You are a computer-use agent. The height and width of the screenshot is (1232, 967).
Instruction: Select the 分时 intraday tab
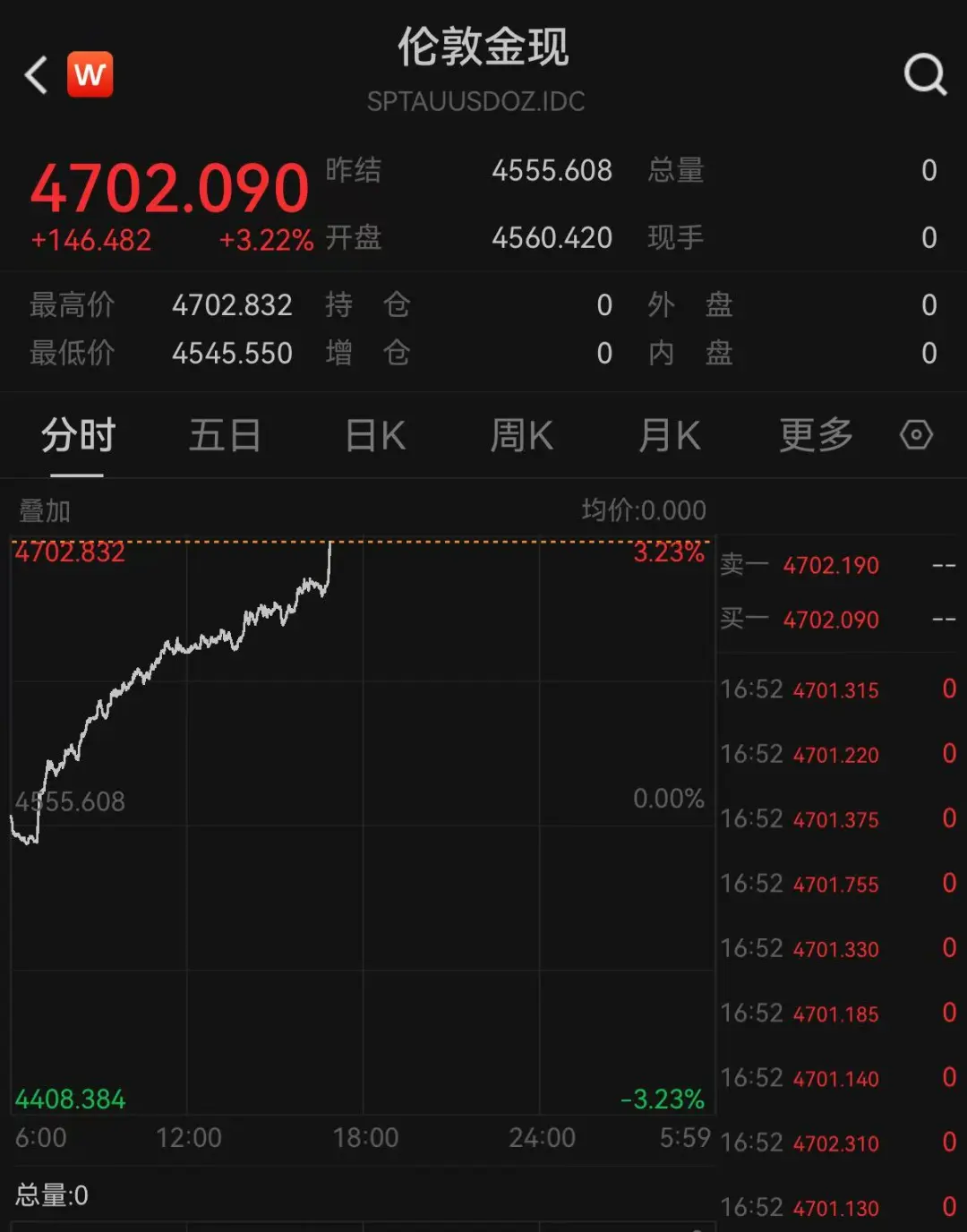[78, 436]
